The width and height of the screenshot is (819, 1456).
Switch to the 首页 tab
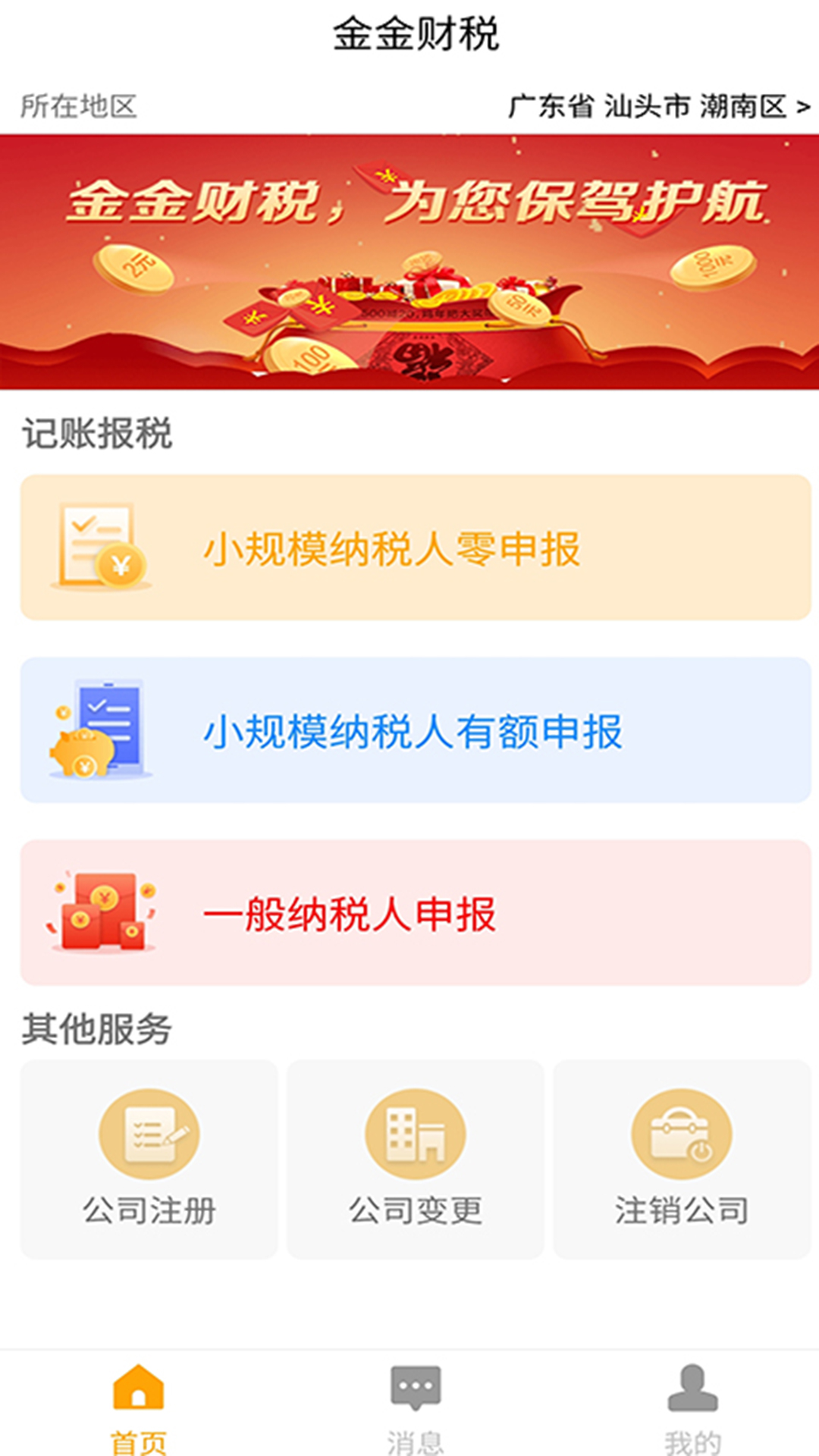[x=138, y=1407]
